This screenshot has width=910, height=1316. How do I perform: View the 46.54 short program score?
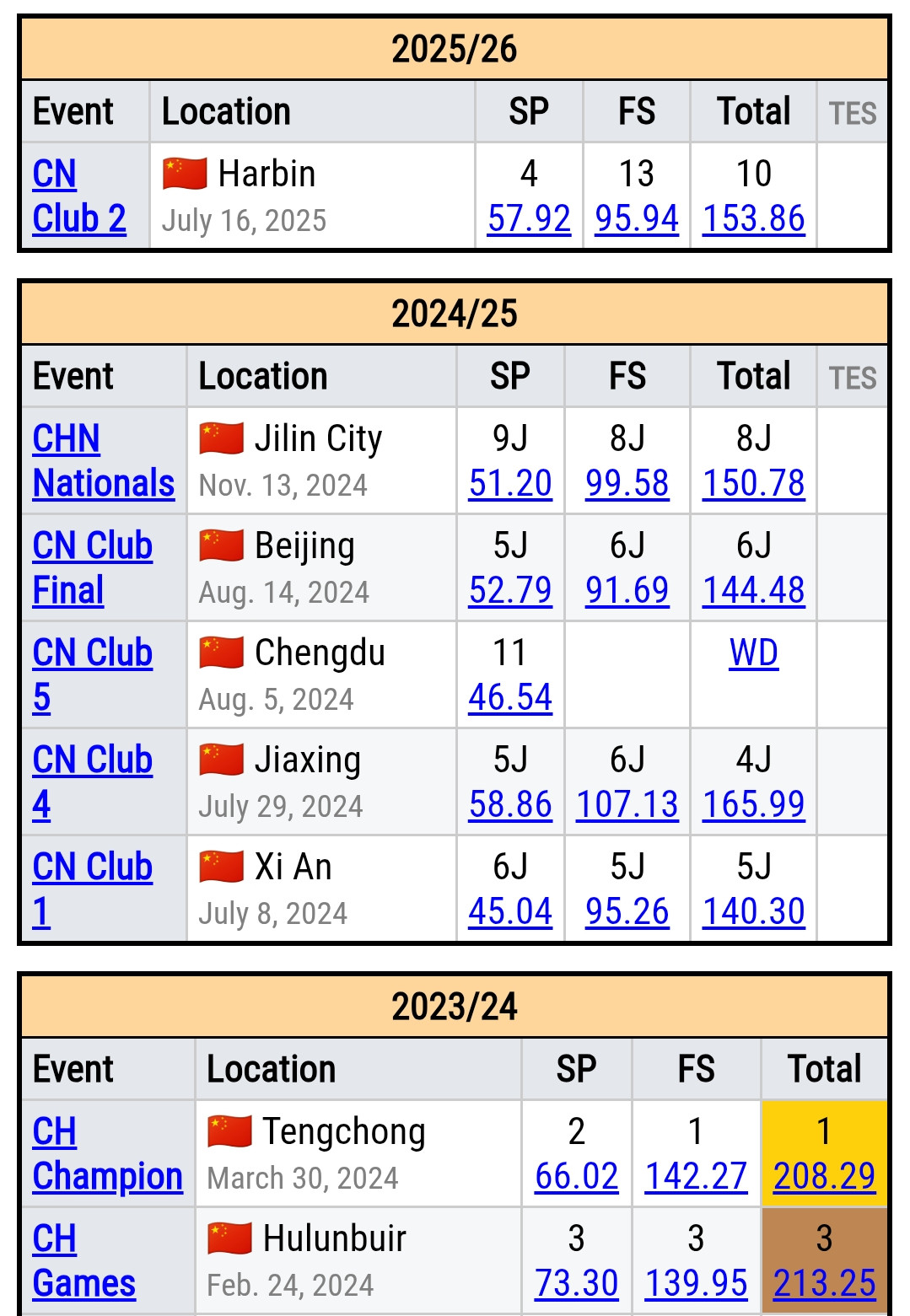pyautogui.click(x=510, y=698)
